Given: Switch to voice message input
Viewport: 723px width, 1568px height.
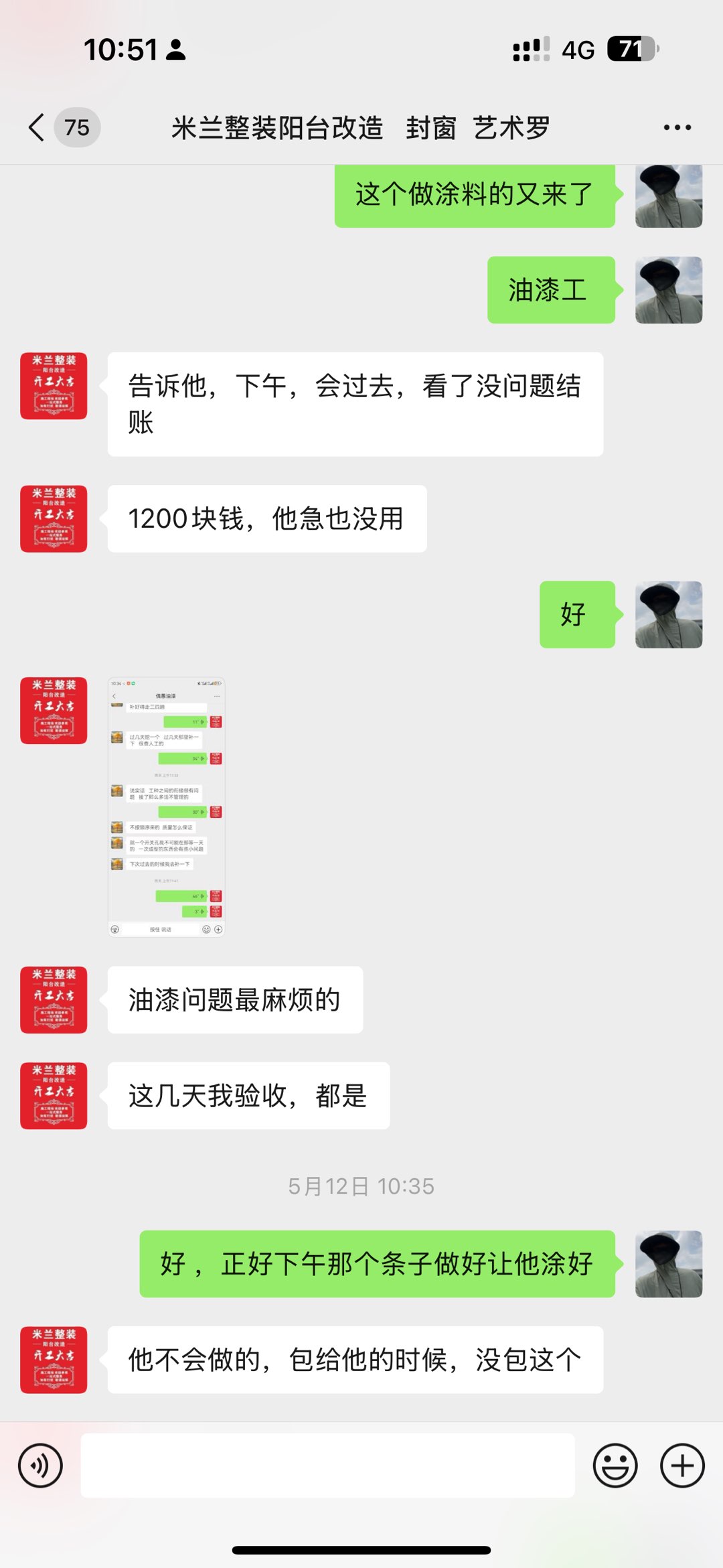Looking at the screenshot, I should coord(41,1466).
